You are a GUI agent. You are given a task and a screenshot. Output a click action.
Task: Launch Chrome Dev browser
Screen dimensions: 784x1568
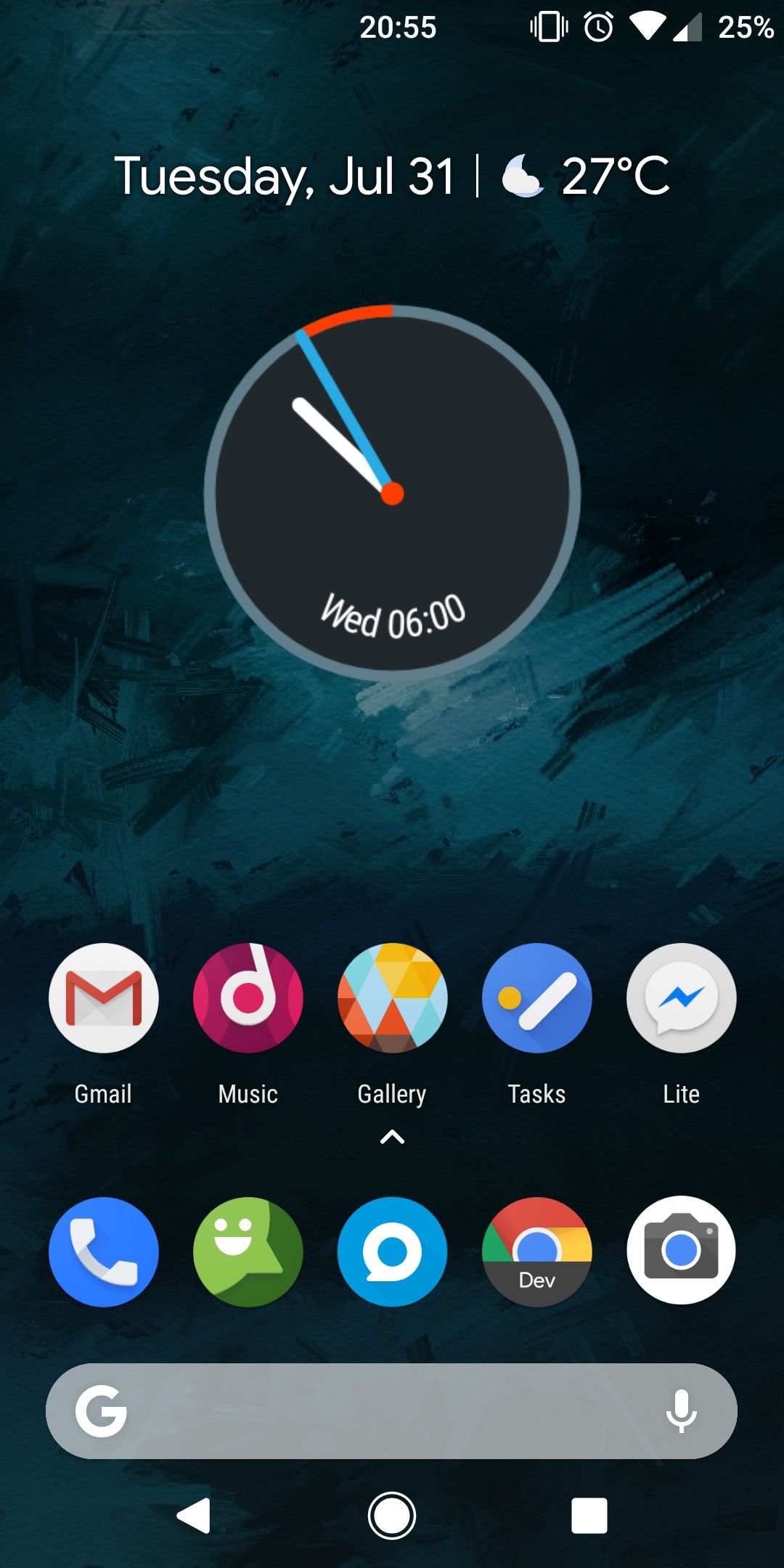point(536,1251)
